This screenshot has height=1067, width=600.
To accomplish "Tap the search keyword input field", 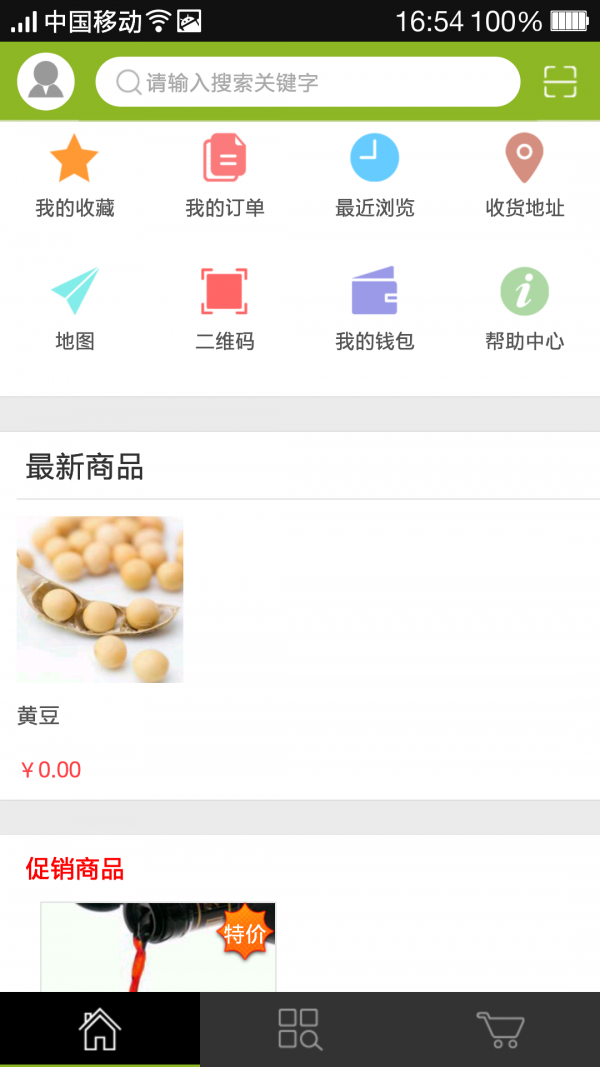I will point(308,82).
